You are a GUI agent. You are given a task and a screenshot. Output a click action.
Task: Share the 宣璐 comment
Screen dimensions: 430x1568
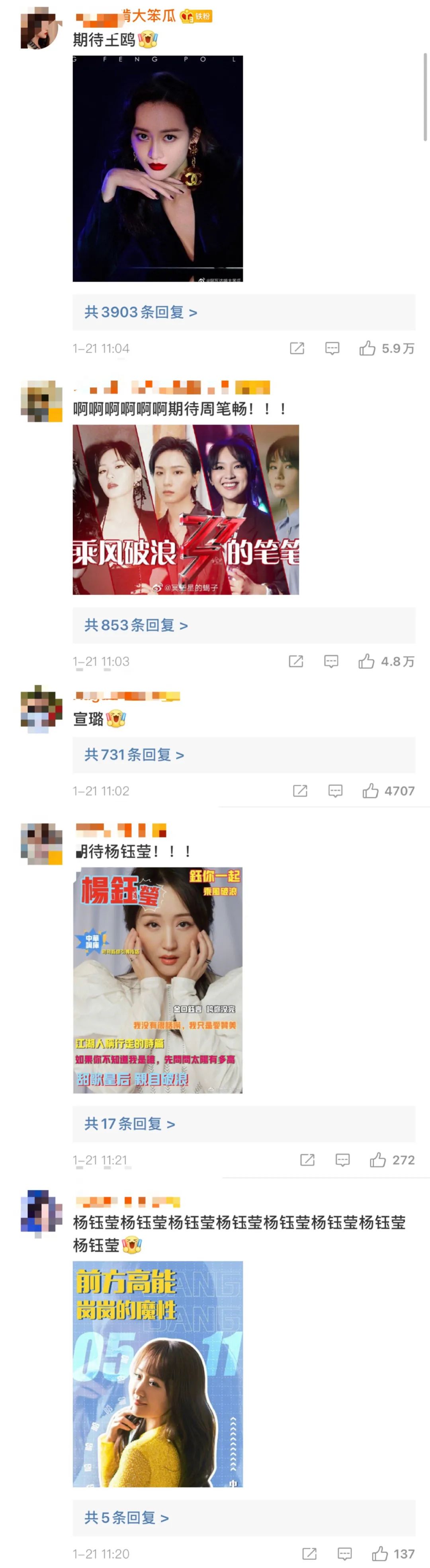point(300,791)
